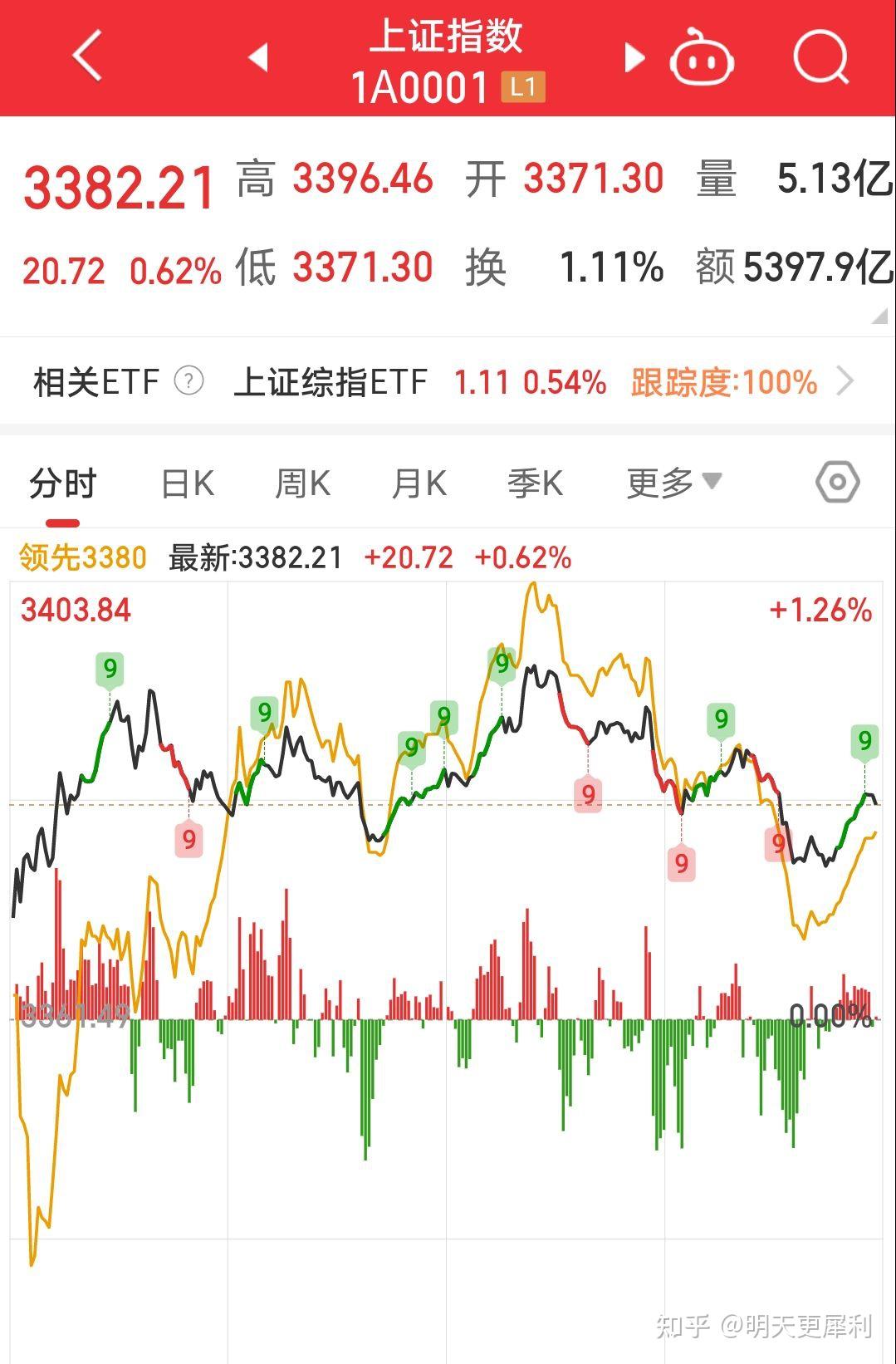Tap the orange dashed baseline on the chart
Screen dimensions: 896x1364
click(332, 804)
